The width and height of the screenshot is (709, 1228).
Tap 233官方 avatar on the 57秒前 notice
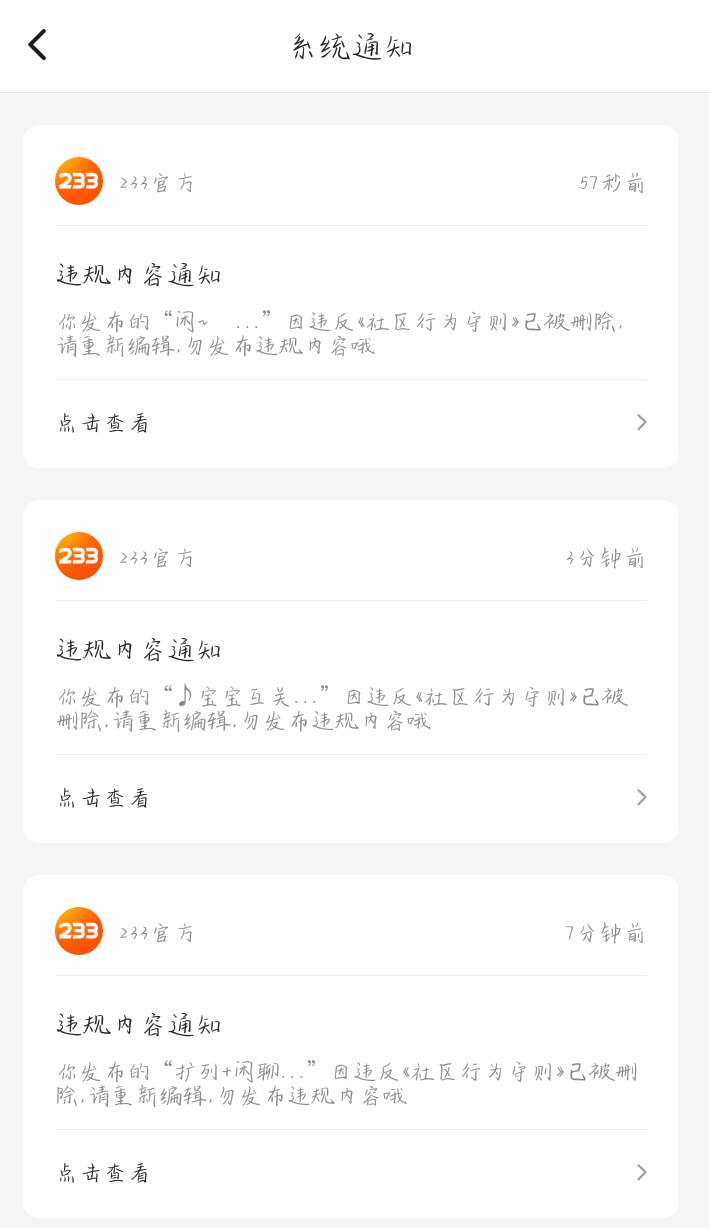tap(79, 181)
